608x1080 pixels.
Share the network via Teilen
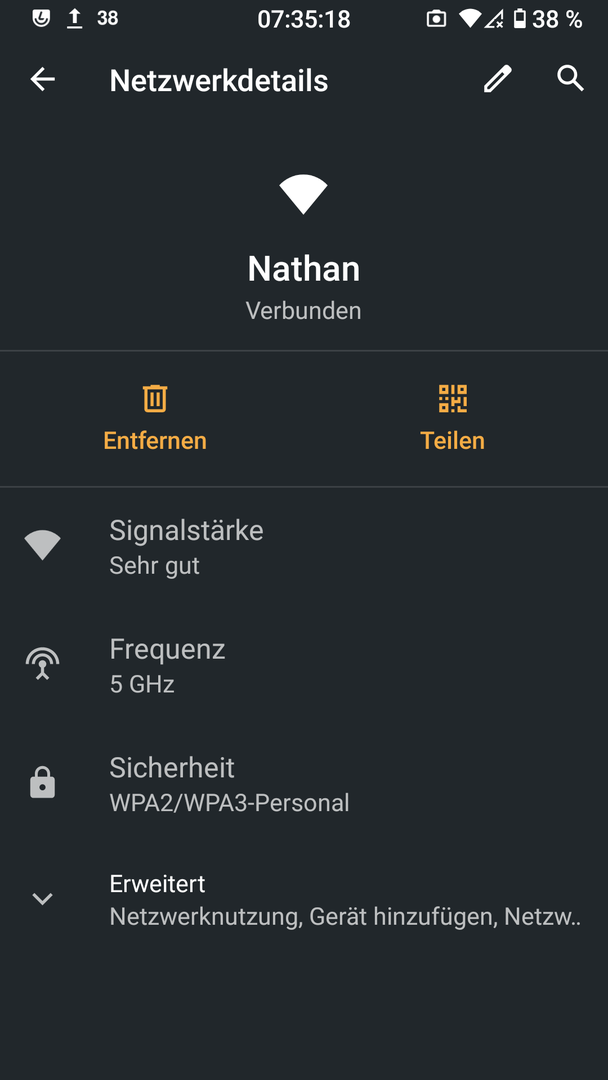coord(452,418)
